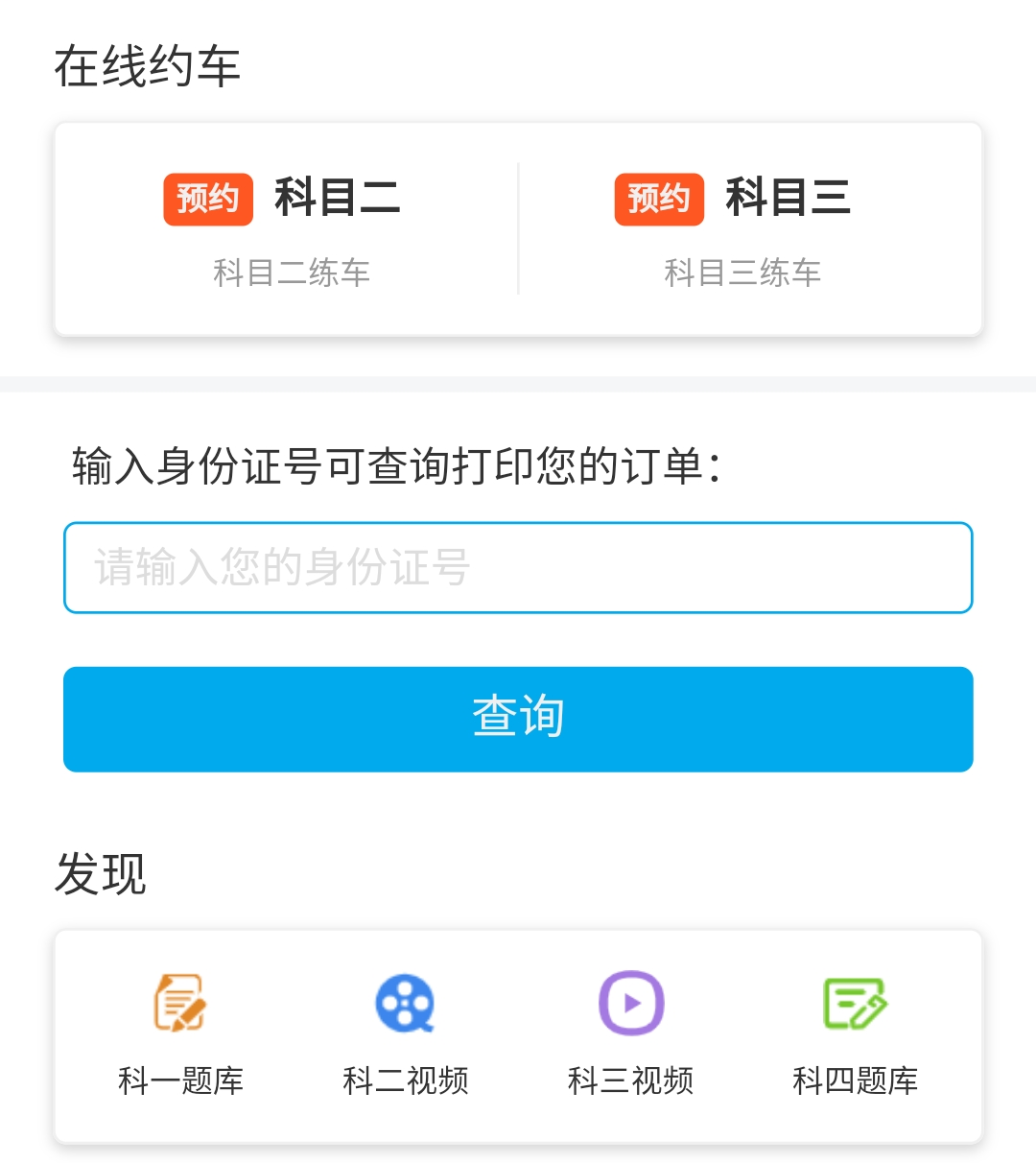Click the booking card divider area
1036x1163 pixels.
click(x=518, y=226)
